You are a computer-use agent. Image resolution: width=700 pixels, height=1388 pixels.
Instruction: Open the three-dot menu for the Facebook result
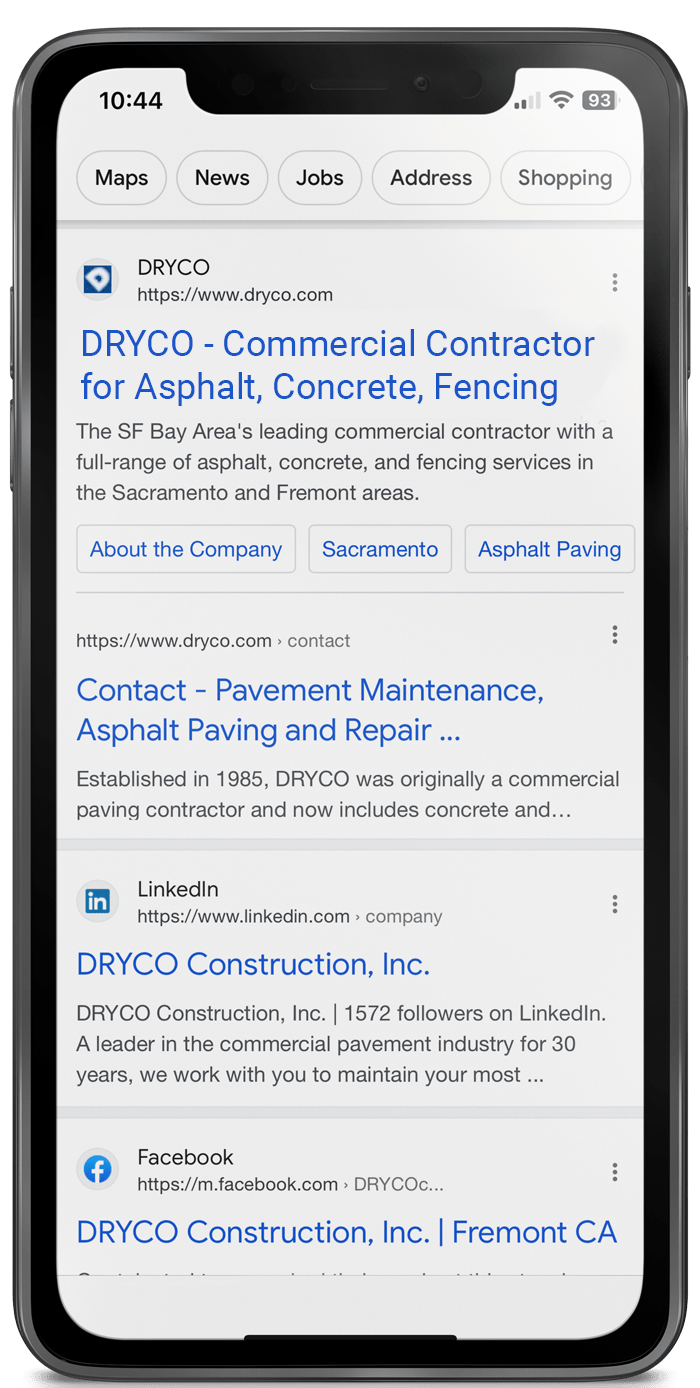pos(615,1172)
